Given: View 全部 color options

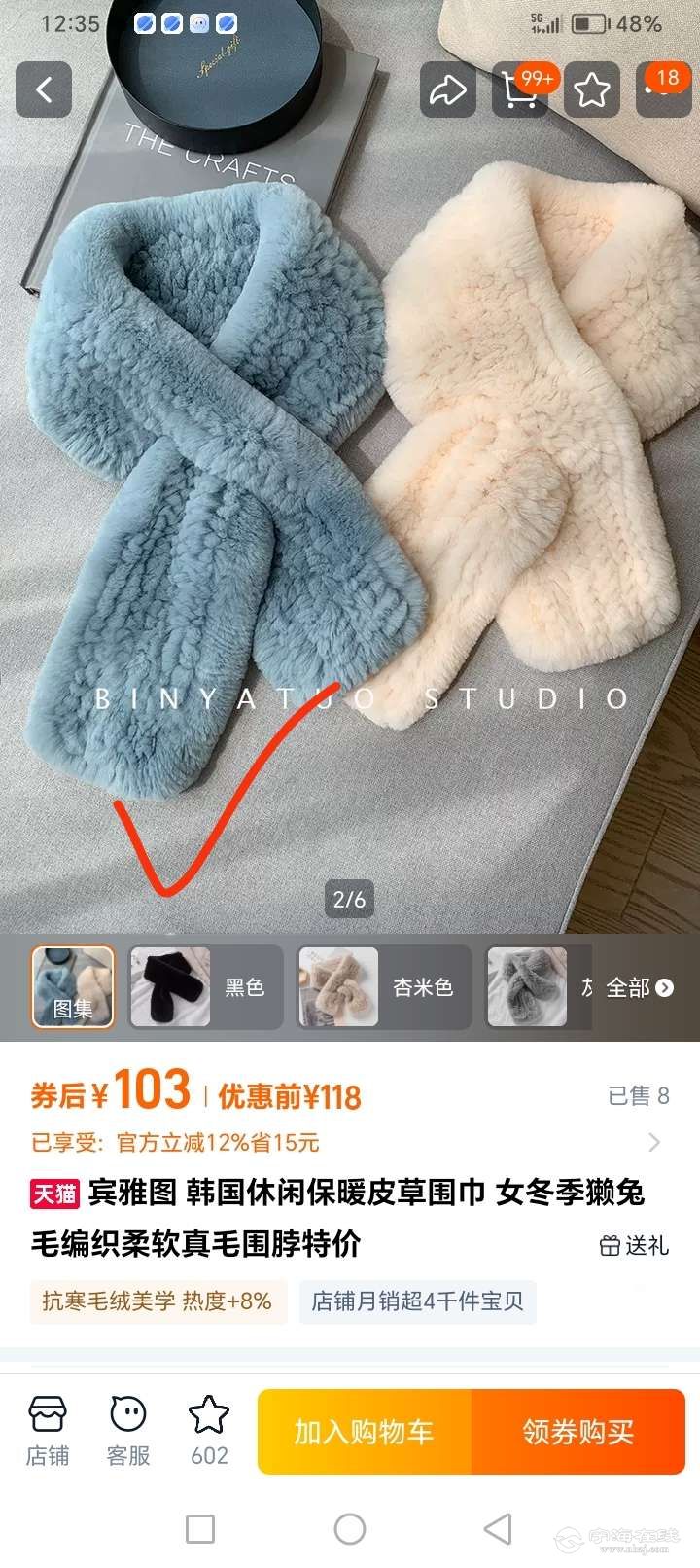Looking at the screenshot, I should pos(639,988).
